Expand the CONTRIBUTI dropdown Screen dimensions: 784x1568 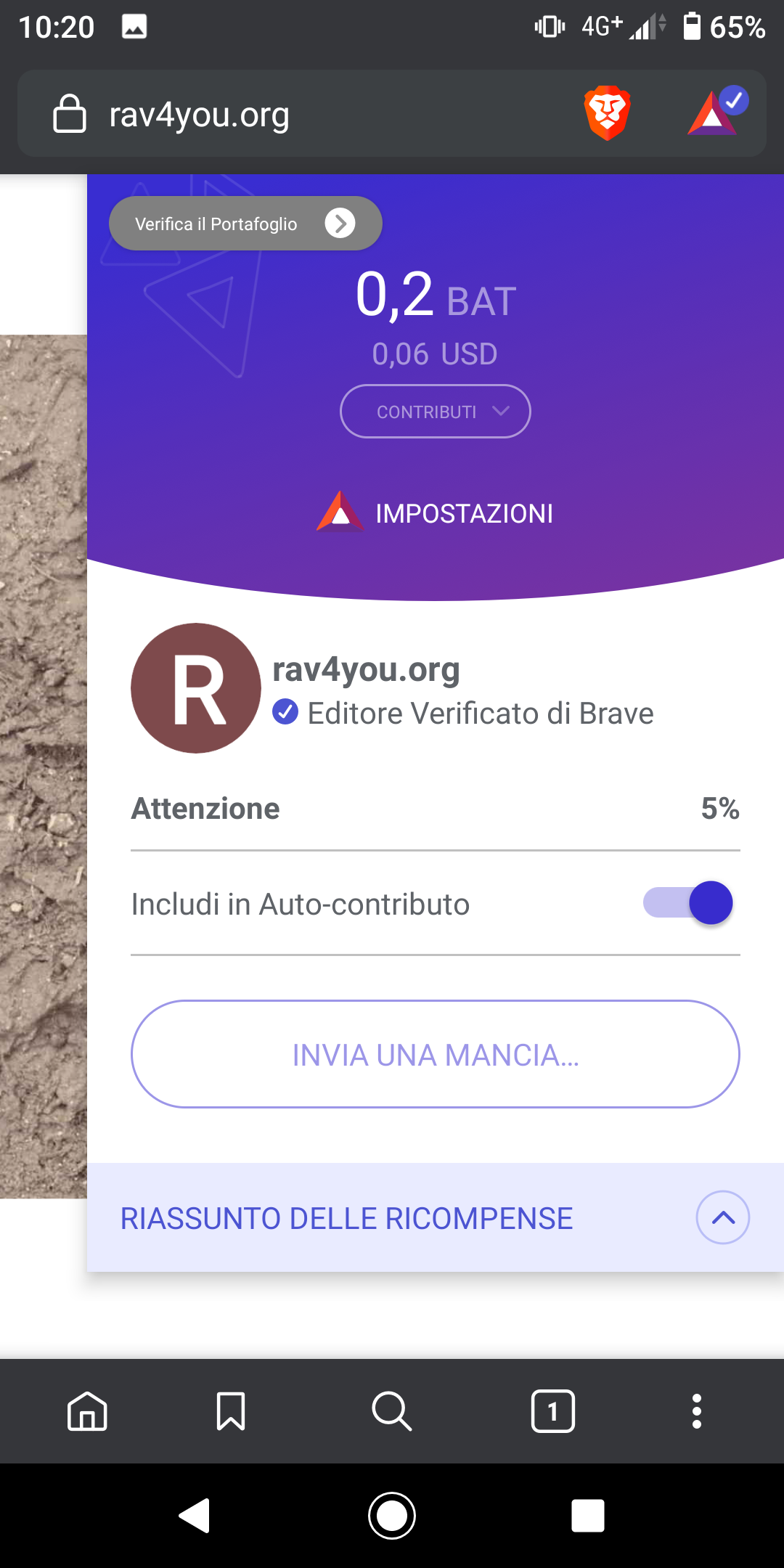coord(435,412)
